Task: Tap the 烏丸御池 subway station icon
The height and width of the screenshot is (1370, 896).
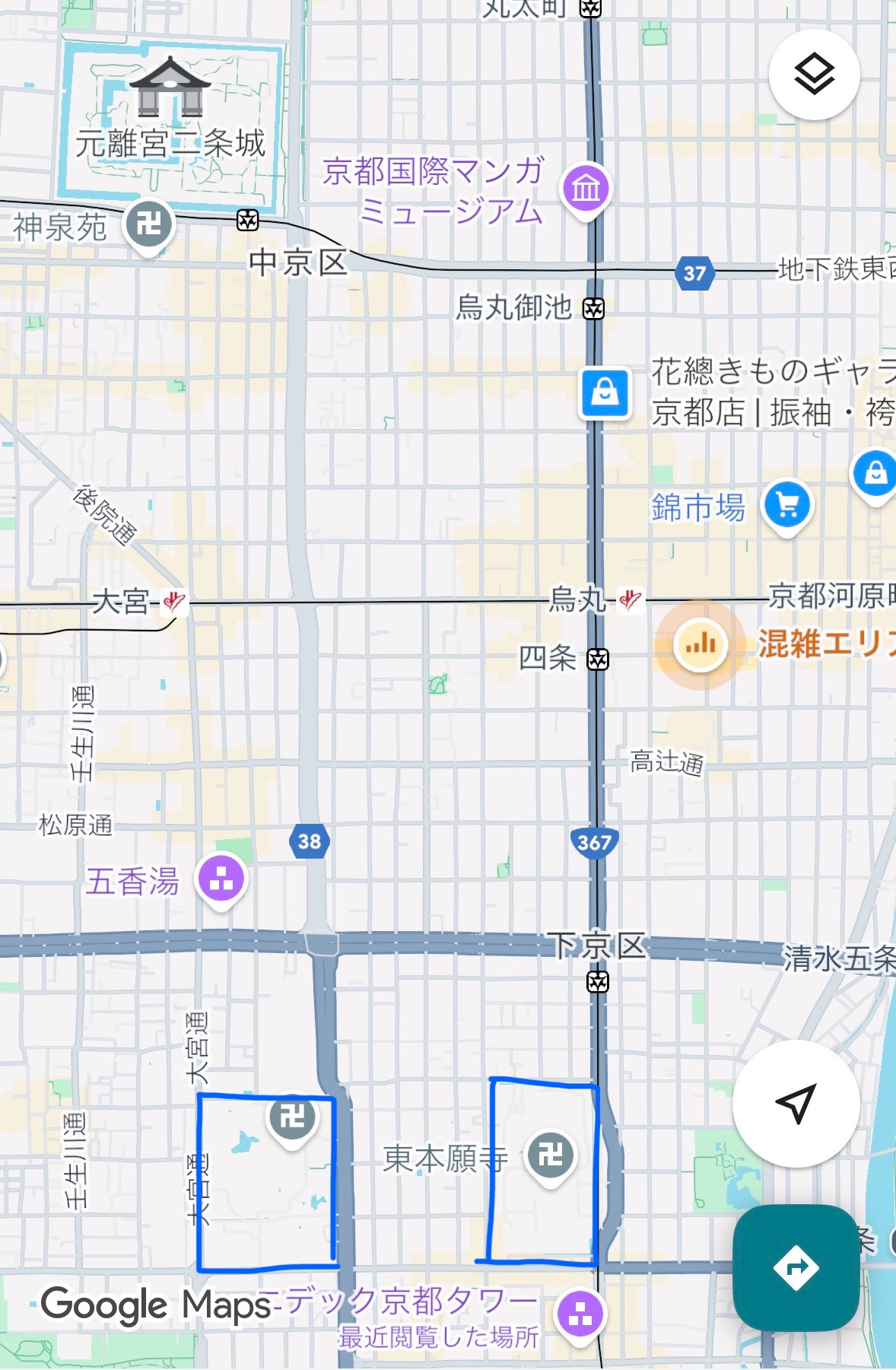Action: [x=593, y=309]
